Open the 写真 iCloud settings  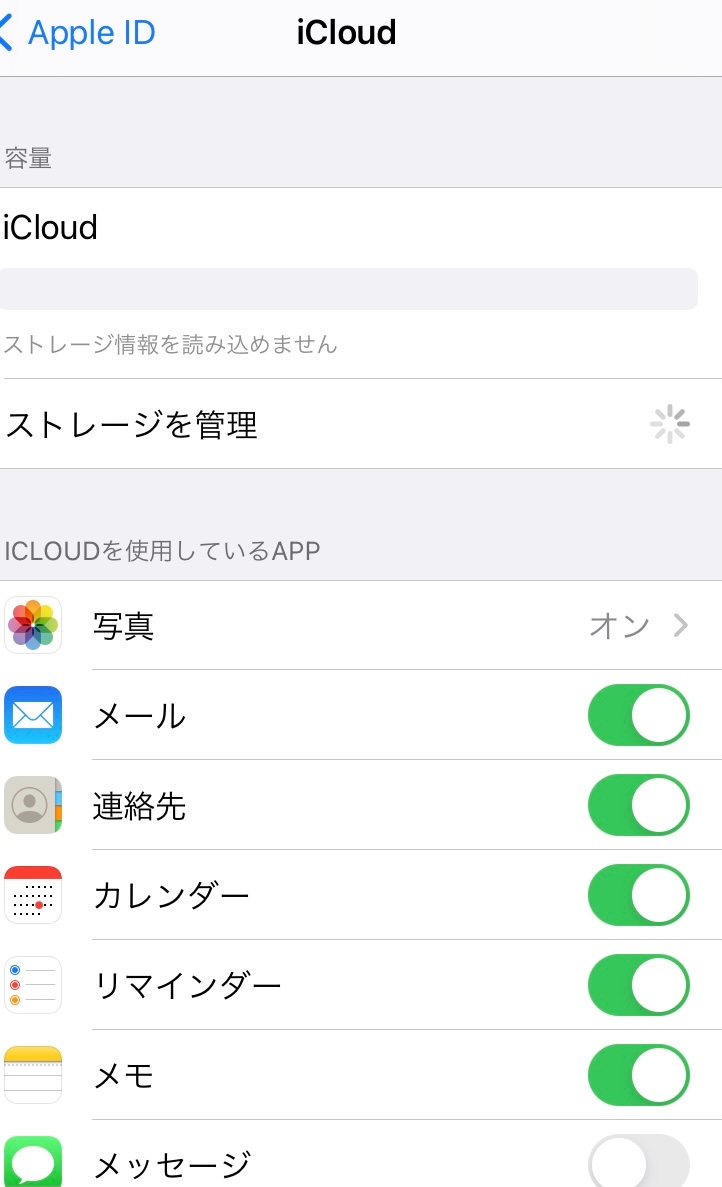click(x=360, y=626)
